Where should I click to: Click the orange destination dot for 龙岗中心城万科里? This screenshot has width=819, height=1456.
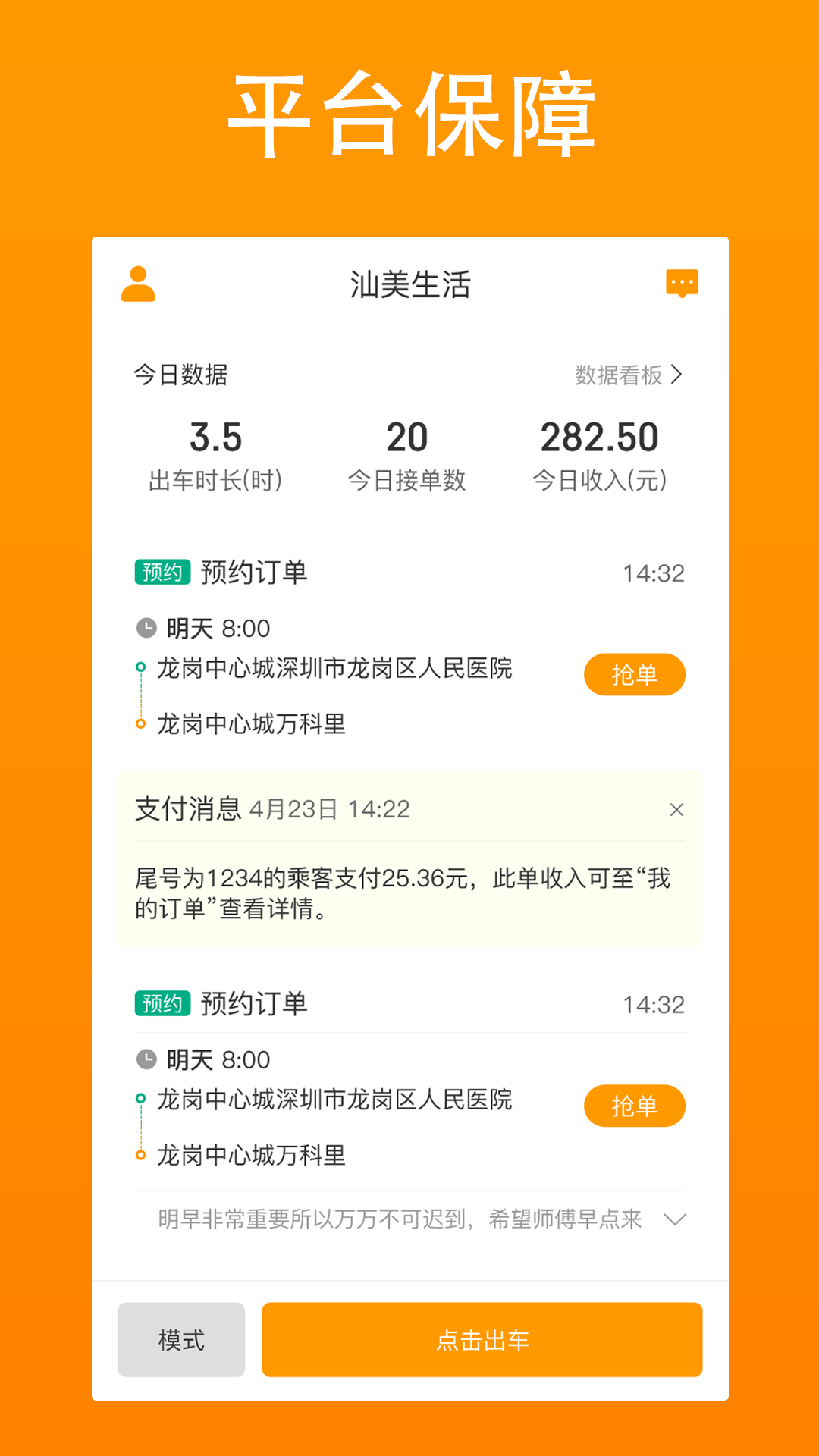coord(140,725)
